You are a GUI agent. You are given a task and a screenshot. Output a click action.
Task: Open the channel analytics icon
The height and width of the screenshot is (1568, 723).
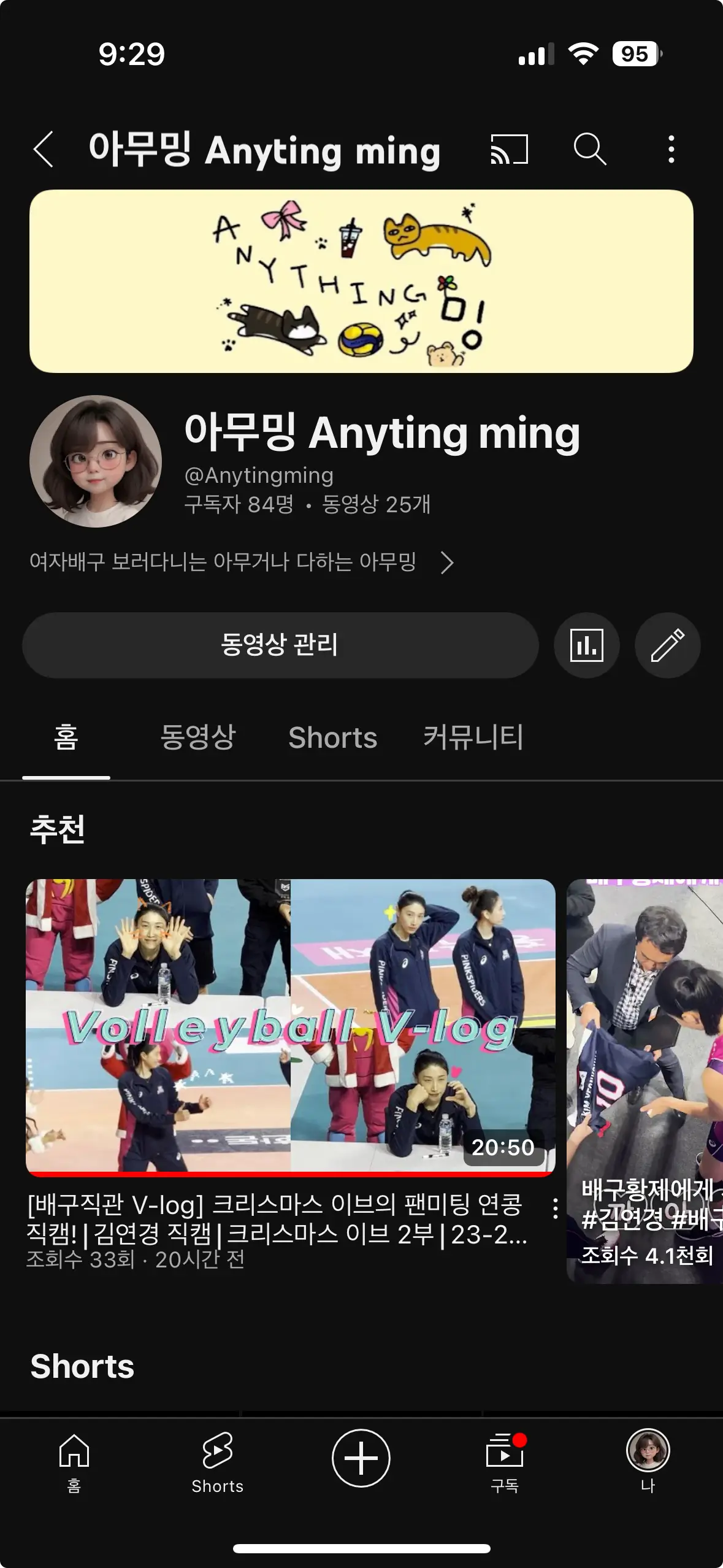(x=586, y=645)
